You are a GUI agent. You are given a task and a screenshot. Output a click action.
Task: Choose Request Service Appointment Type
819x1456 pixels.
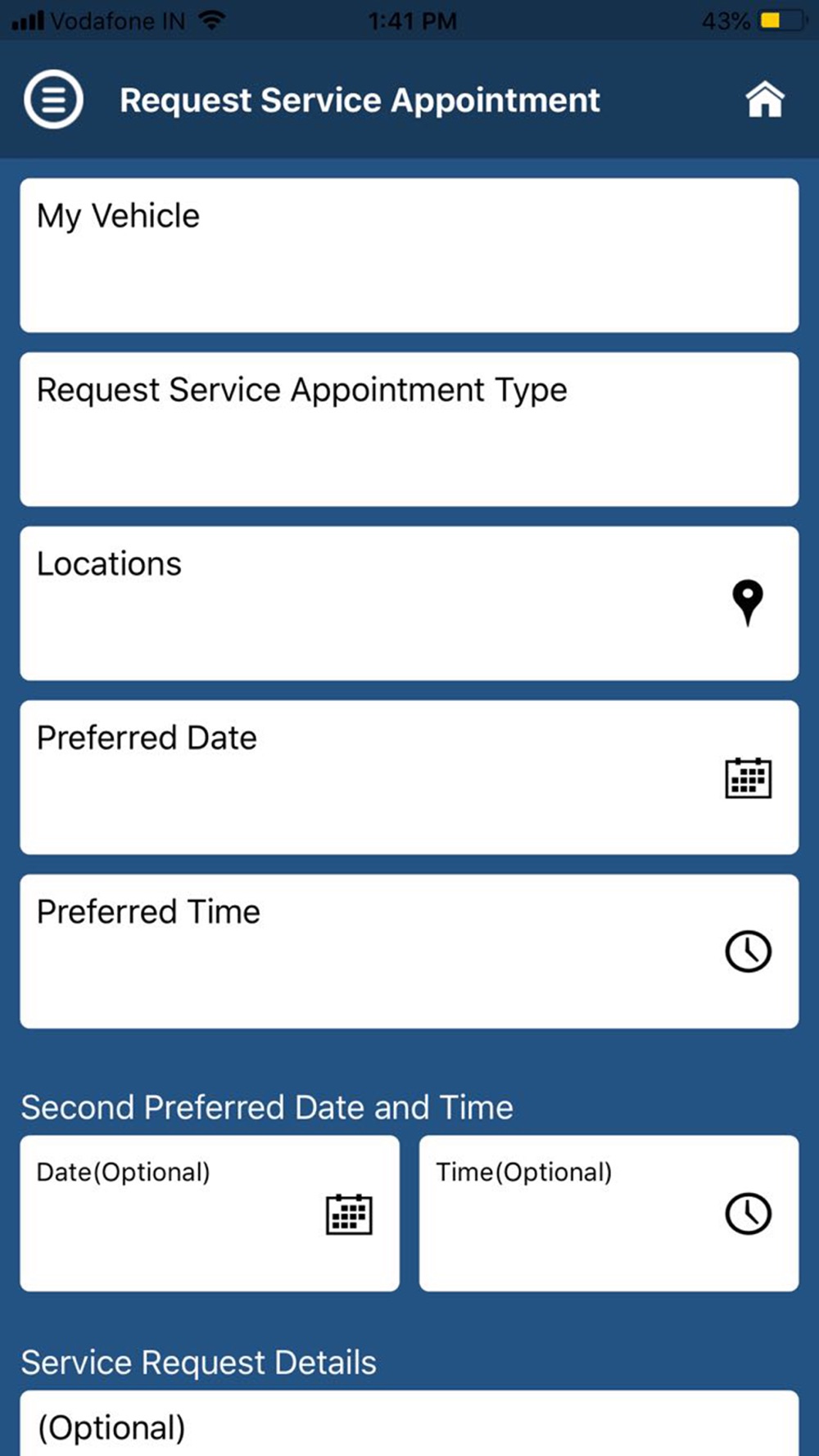[409, 429]
